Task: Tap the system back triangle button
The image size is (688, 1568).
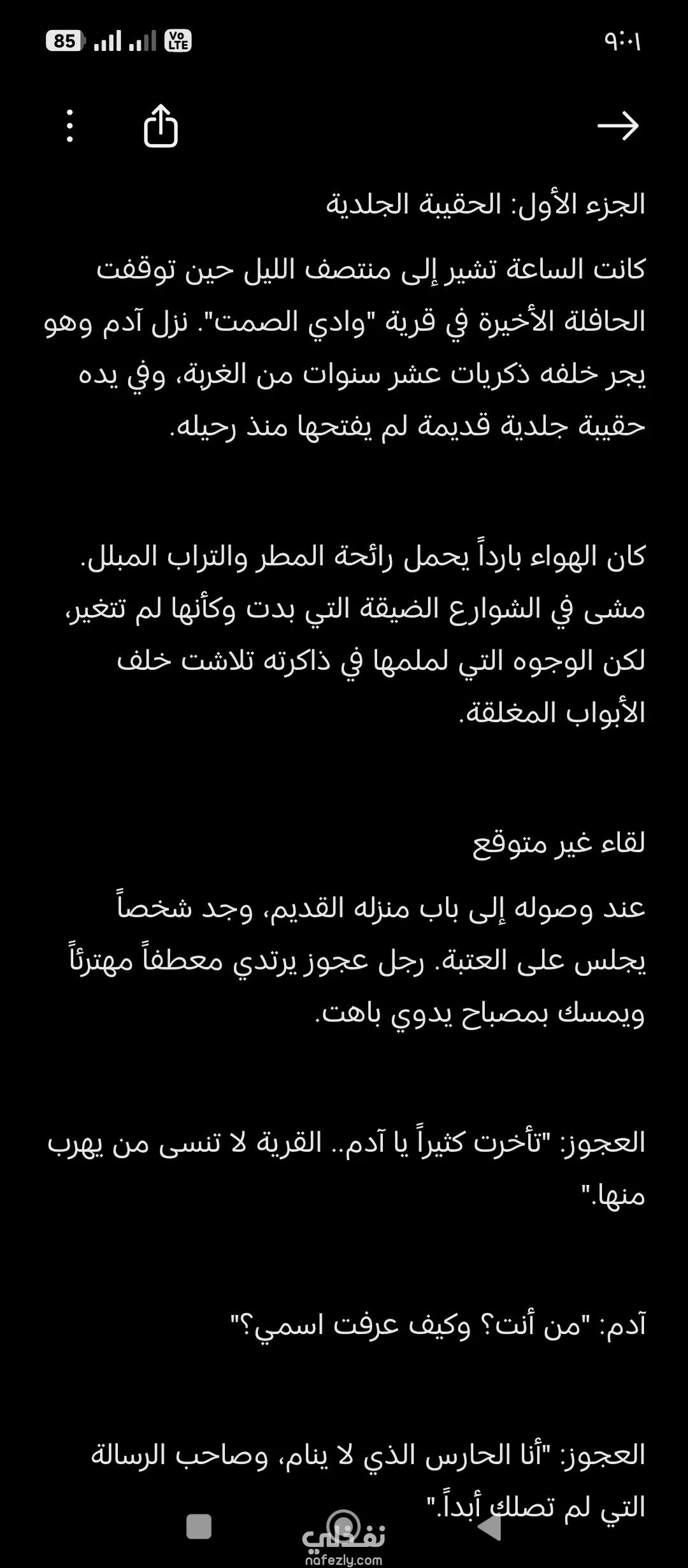Action: [490, 1527]
